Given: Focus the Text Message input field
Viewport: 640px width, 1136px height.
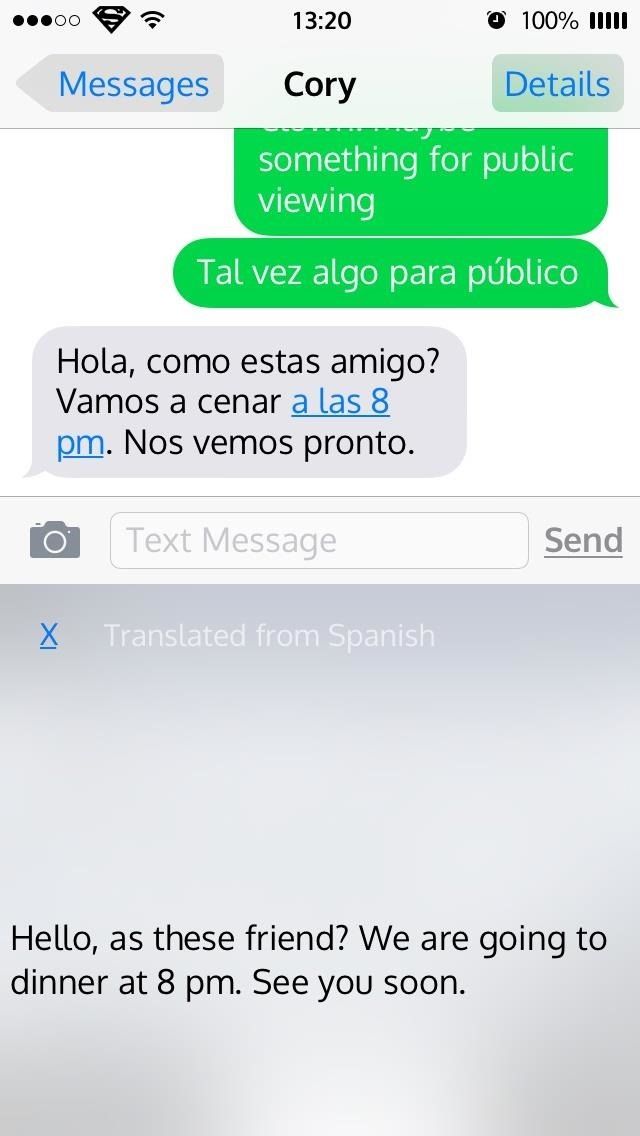Looking at the screenshot, I should (318, 540).
